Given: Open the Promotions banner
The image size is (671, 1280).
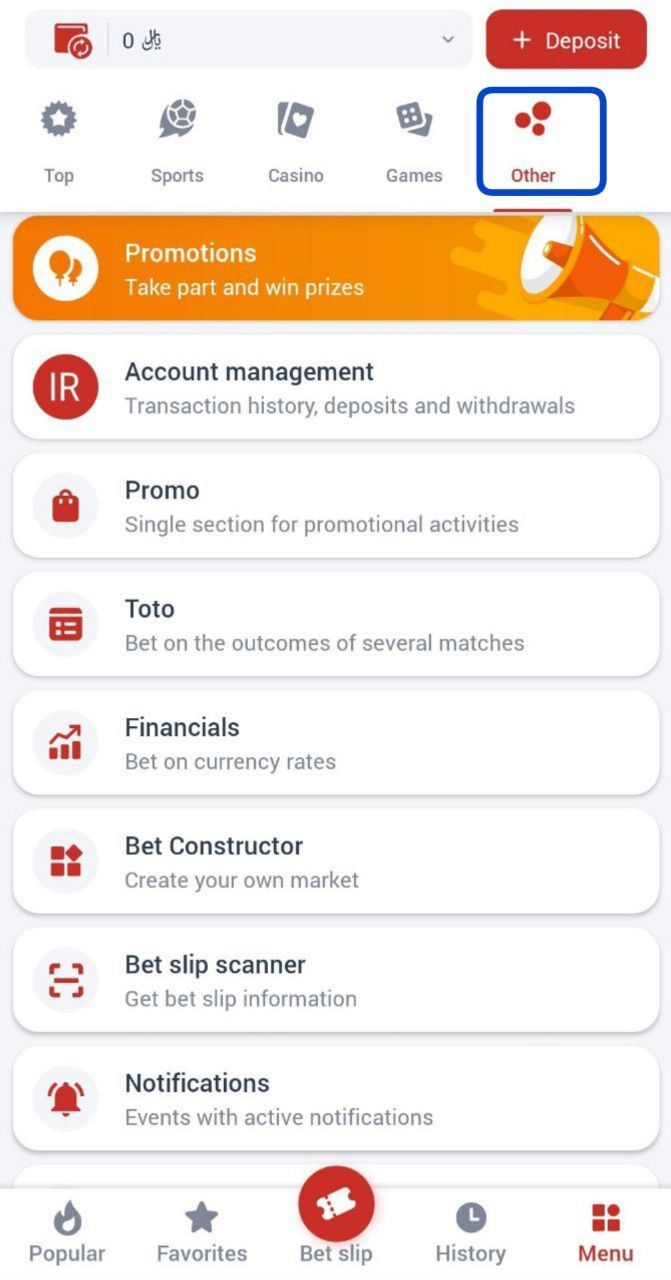Looking at the screenshot, I should tap(335, 268).
